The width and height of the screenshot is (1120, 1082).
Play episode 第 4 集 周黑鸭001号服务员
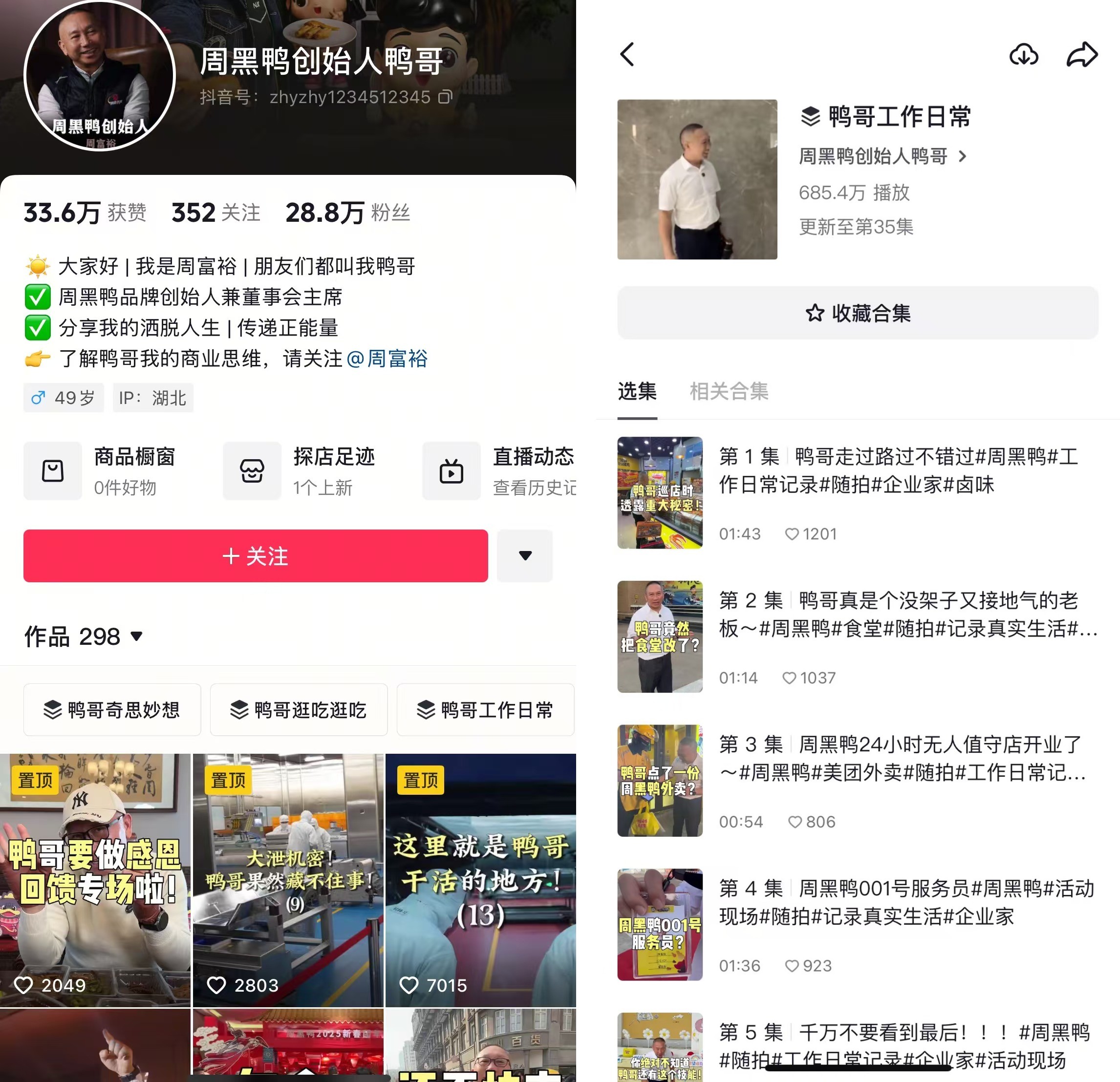click(x=857, y=924)
